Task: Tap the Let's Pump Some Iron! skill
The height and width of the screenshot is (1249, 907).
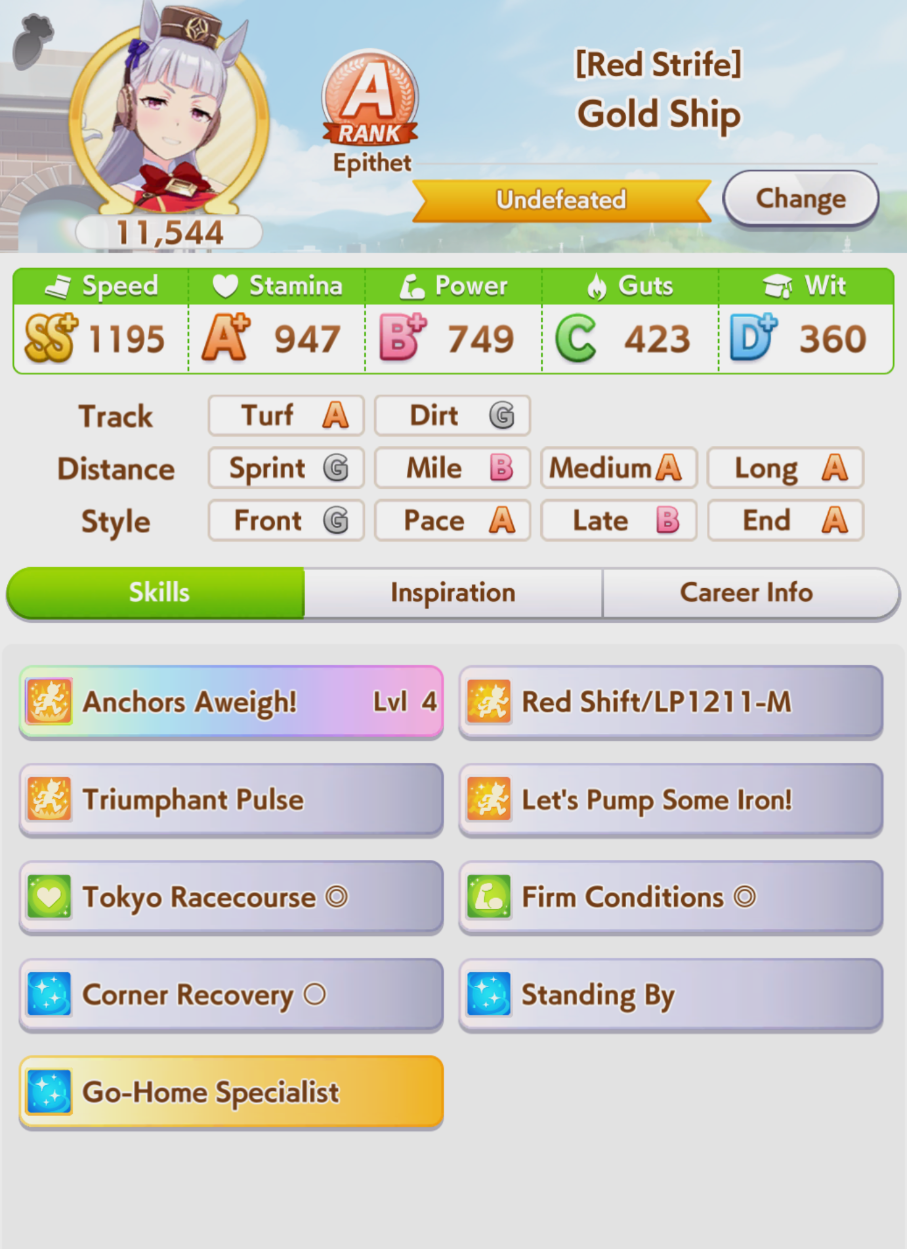Action: click(x=670, y=800)
